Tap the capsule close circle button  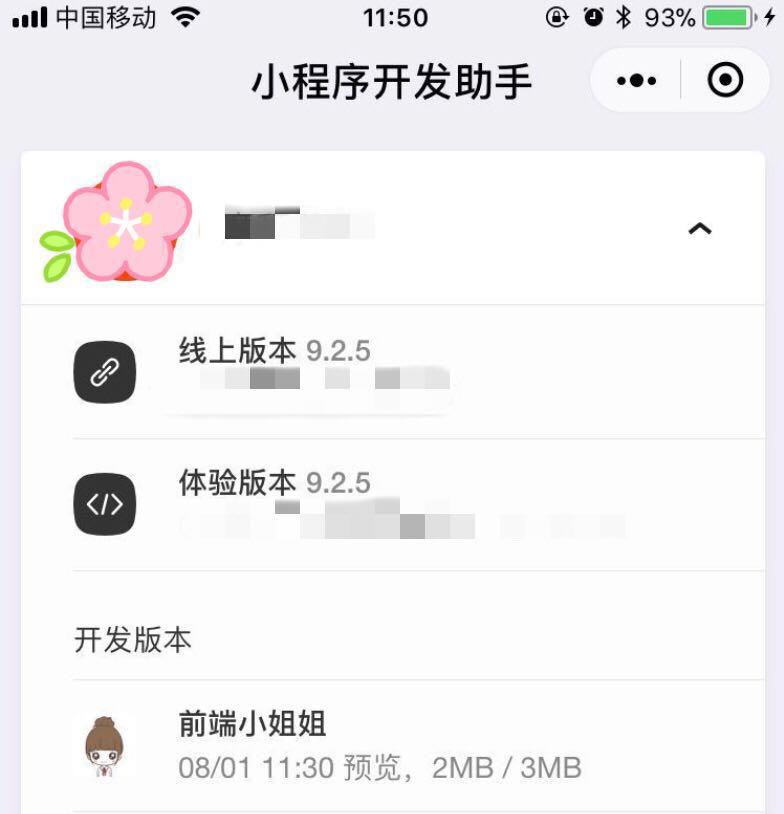726,79
